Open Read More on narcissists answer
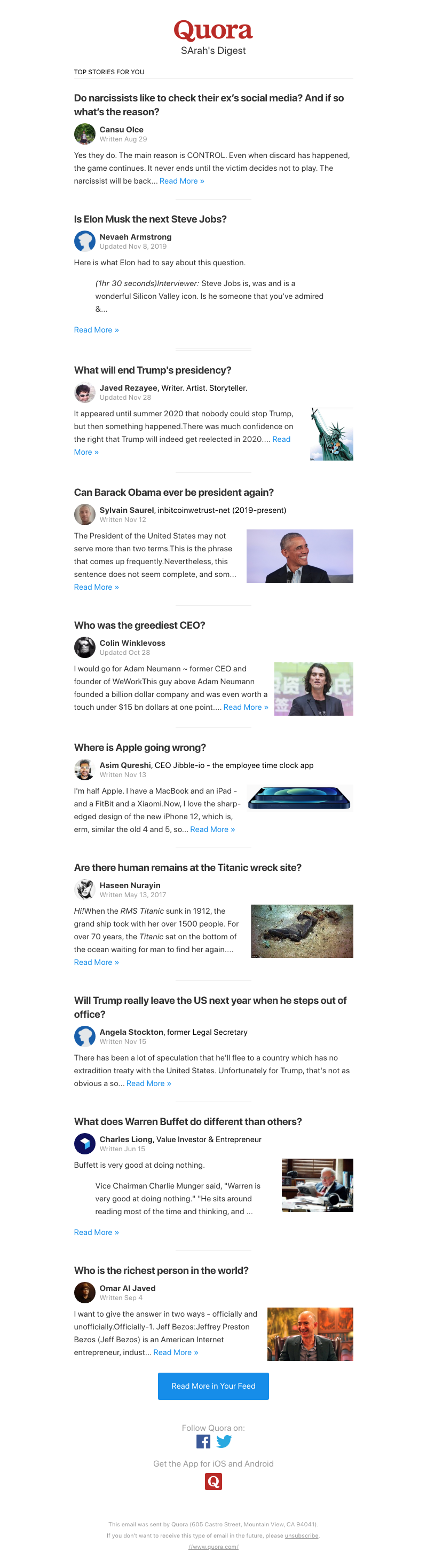Screen dimensions: 427x1568 point(181,181)
